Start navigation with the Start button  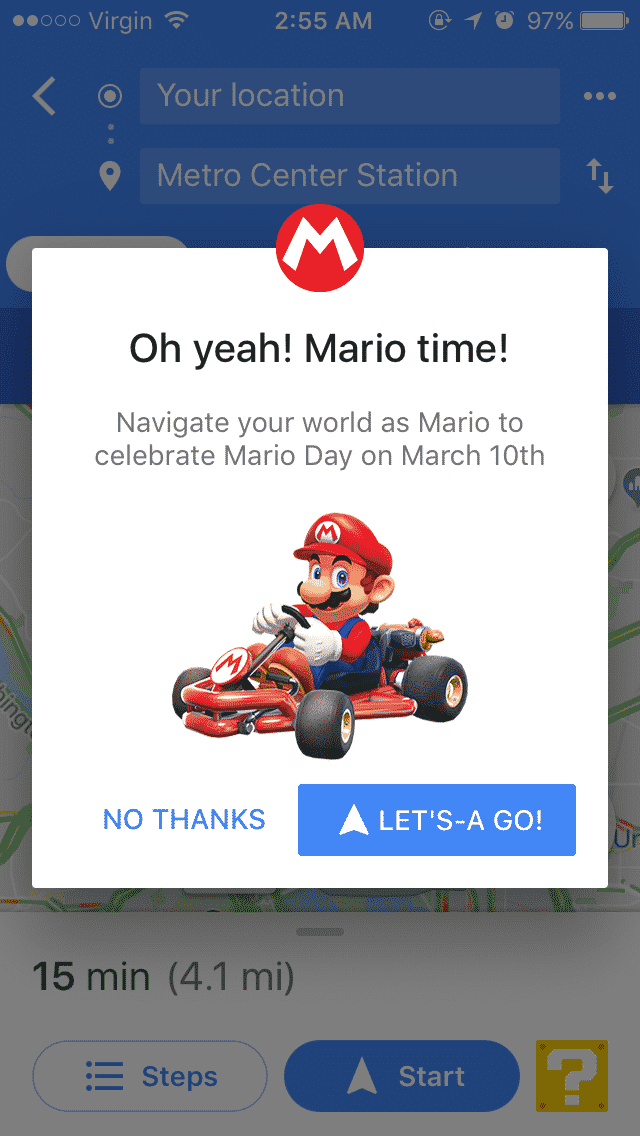click(401, 1077)
